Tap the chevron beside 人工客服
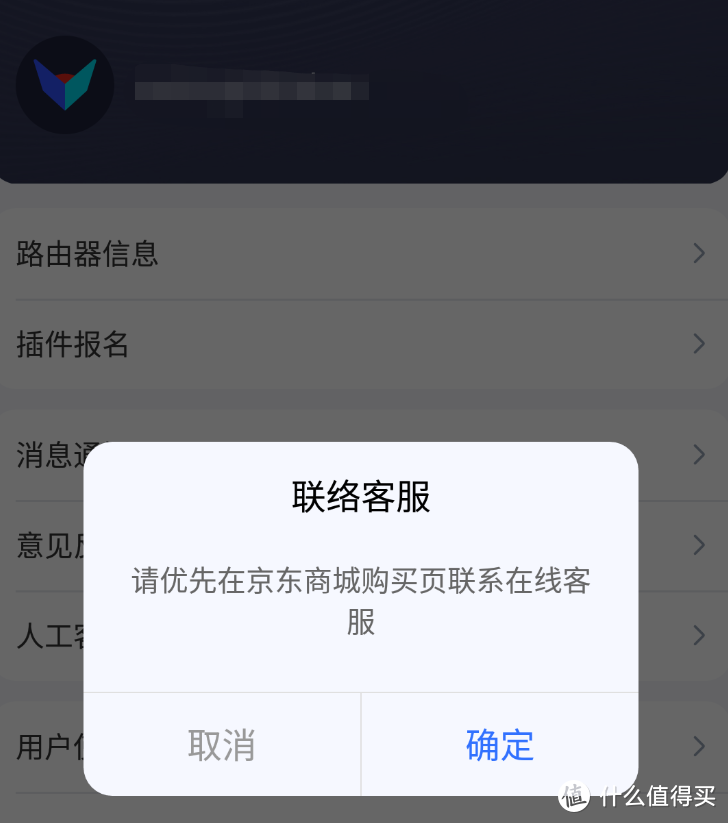Image resolution: width=728 pixels, height=823 pixels. click(700, 636)
